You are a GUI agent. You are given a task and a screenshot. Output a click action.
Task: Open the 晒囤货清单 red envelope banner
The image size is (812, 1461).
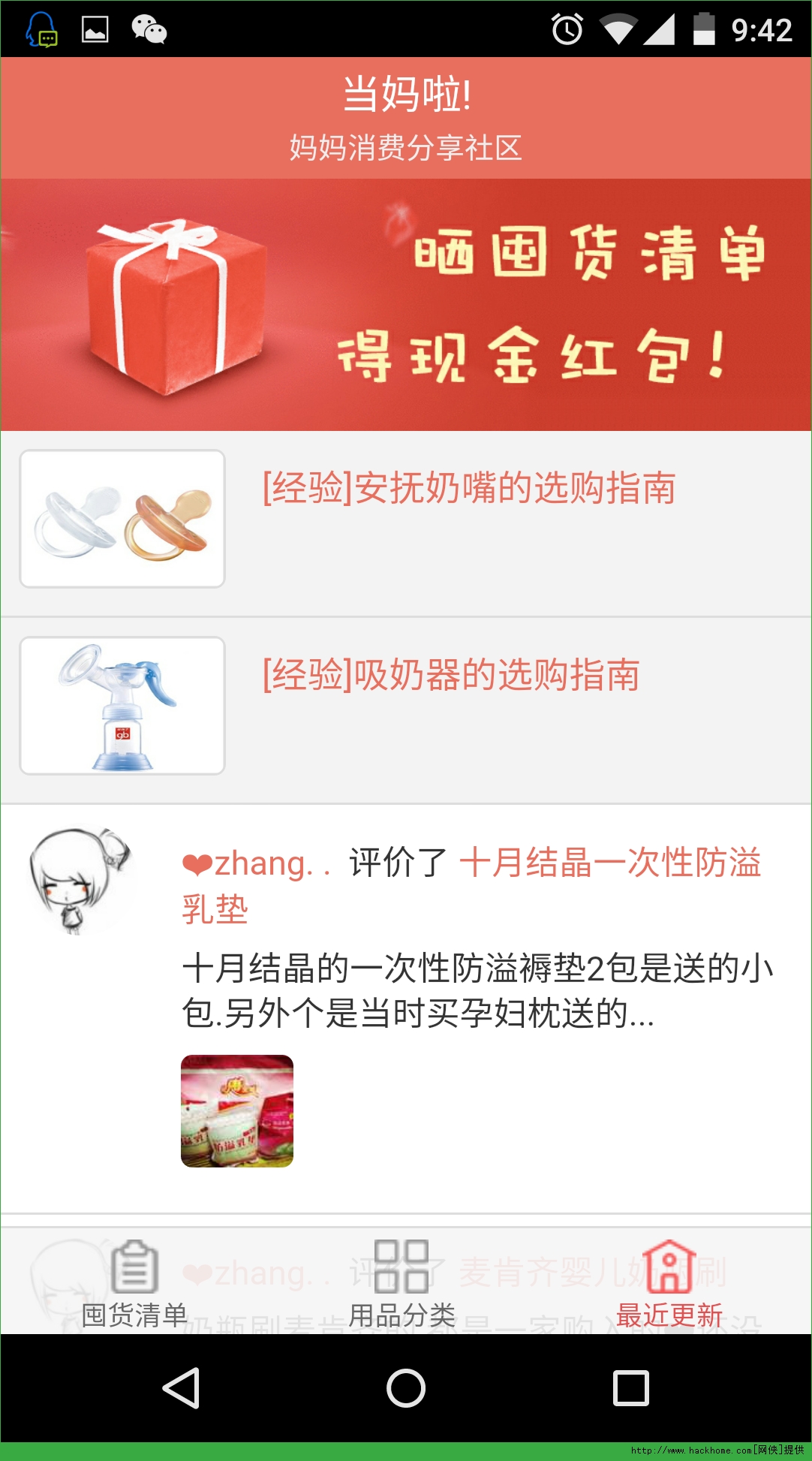pyautogui.click(x=405, y=304)
